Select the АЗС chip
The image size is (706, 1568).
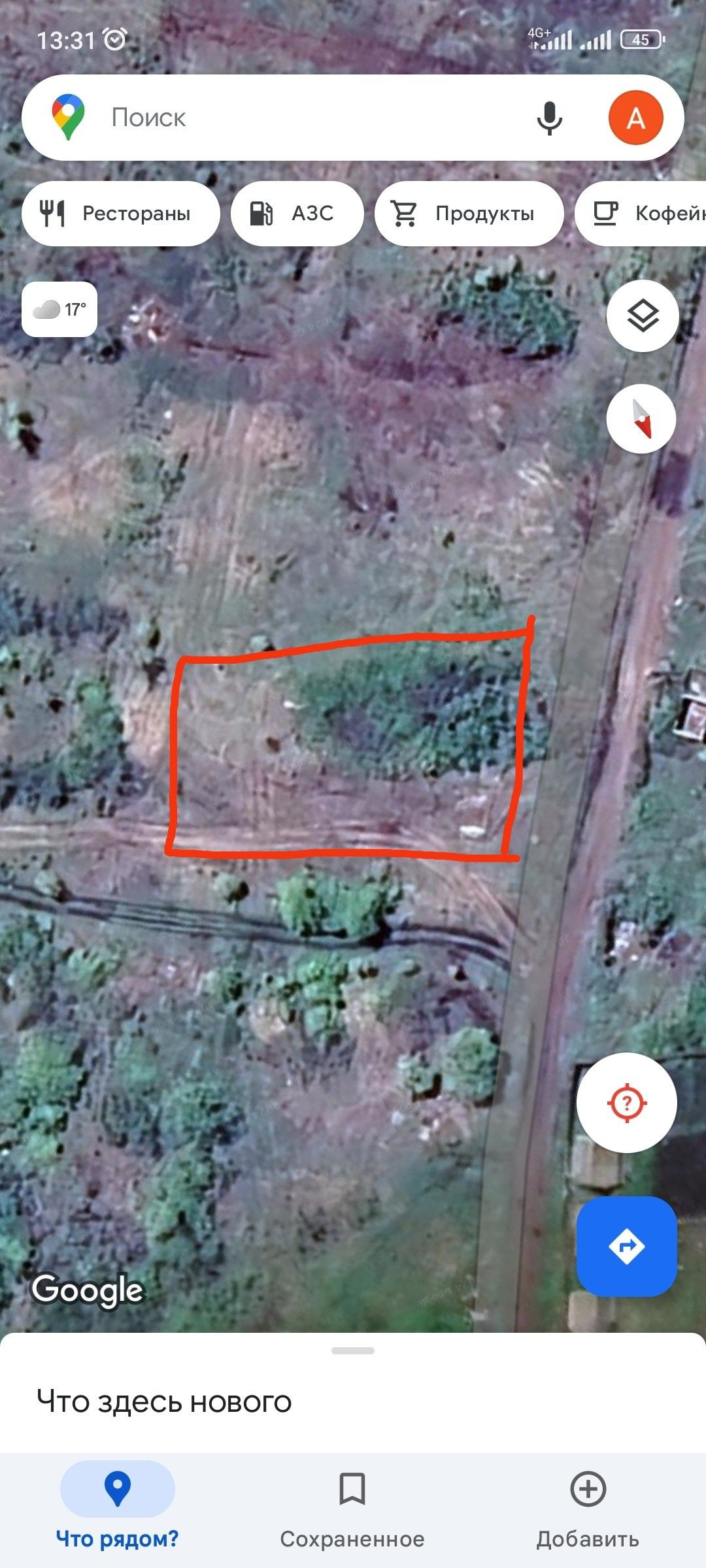(x=297, y=214)
